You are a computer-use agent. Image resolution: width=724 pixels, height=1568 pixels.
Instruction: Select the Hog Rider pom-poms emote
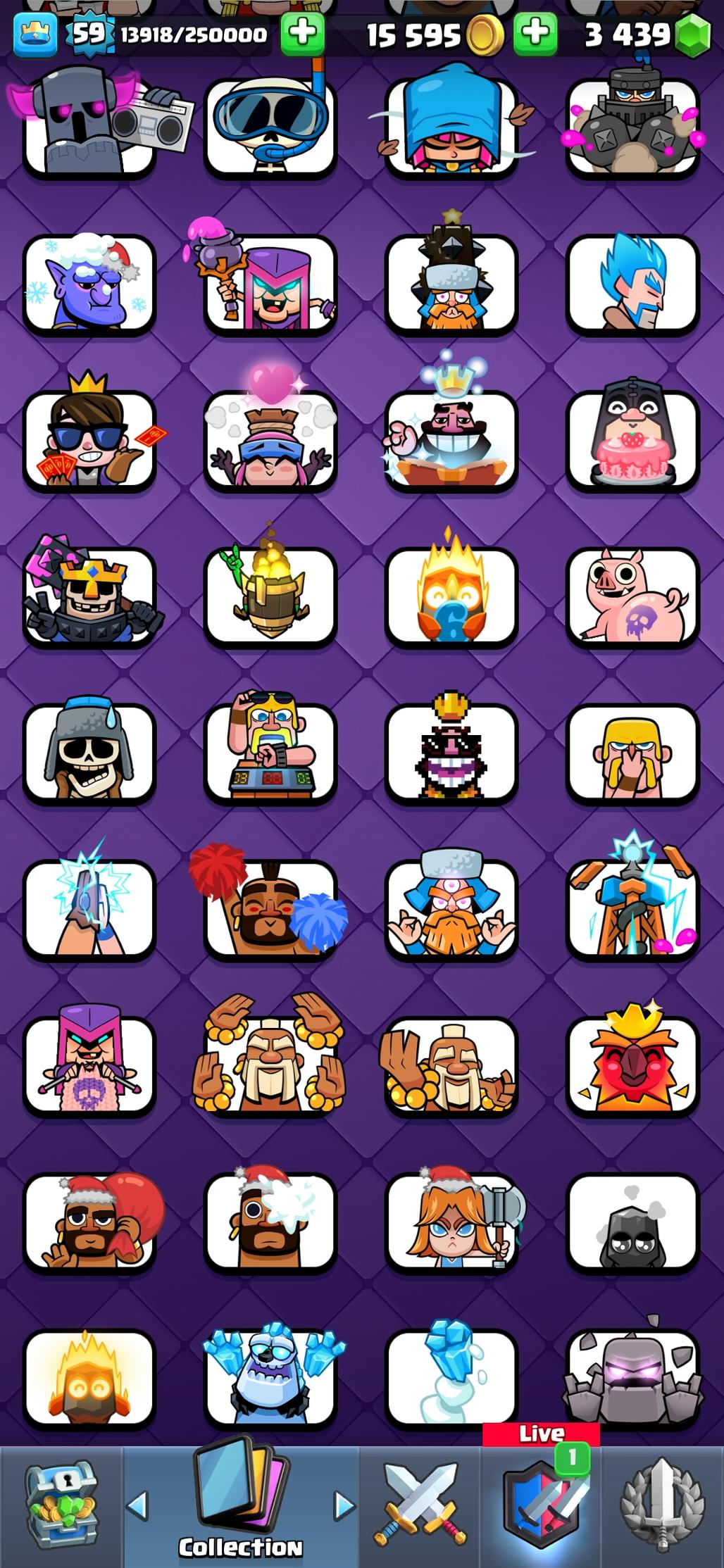[x=270, y=909]
